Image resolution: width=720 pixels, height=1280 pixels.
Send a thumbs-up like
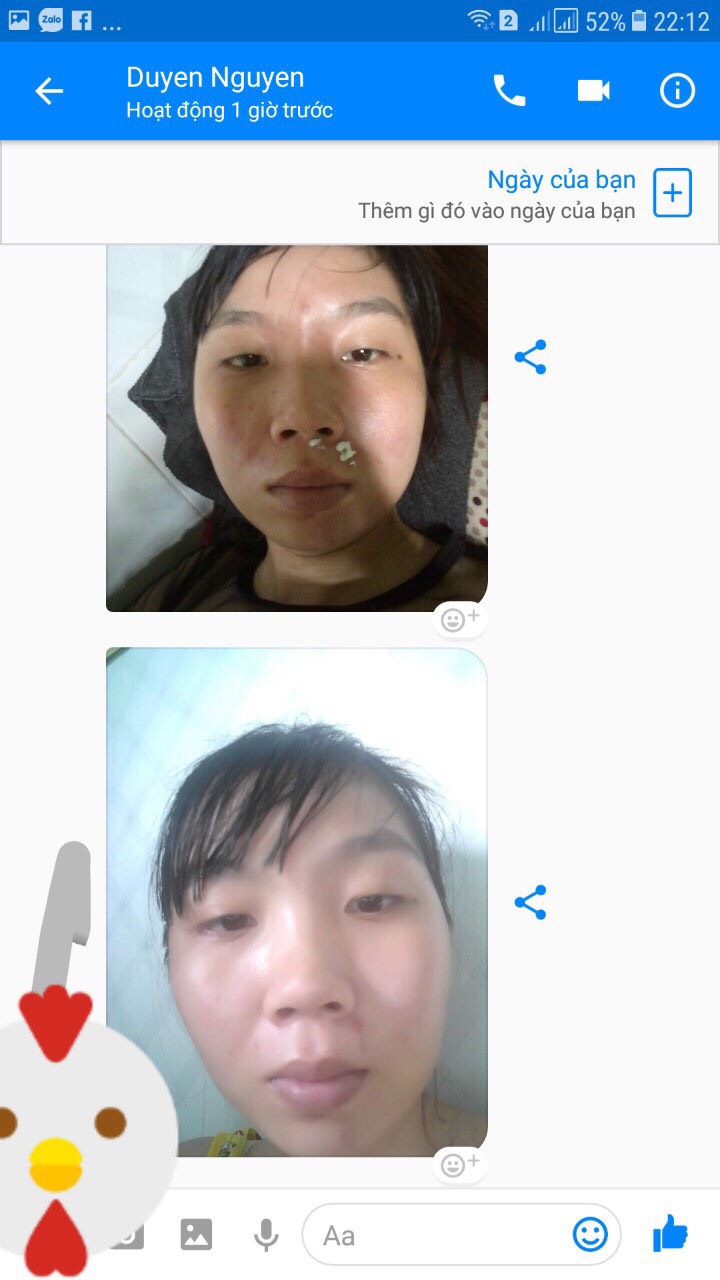click(670, 1235)
